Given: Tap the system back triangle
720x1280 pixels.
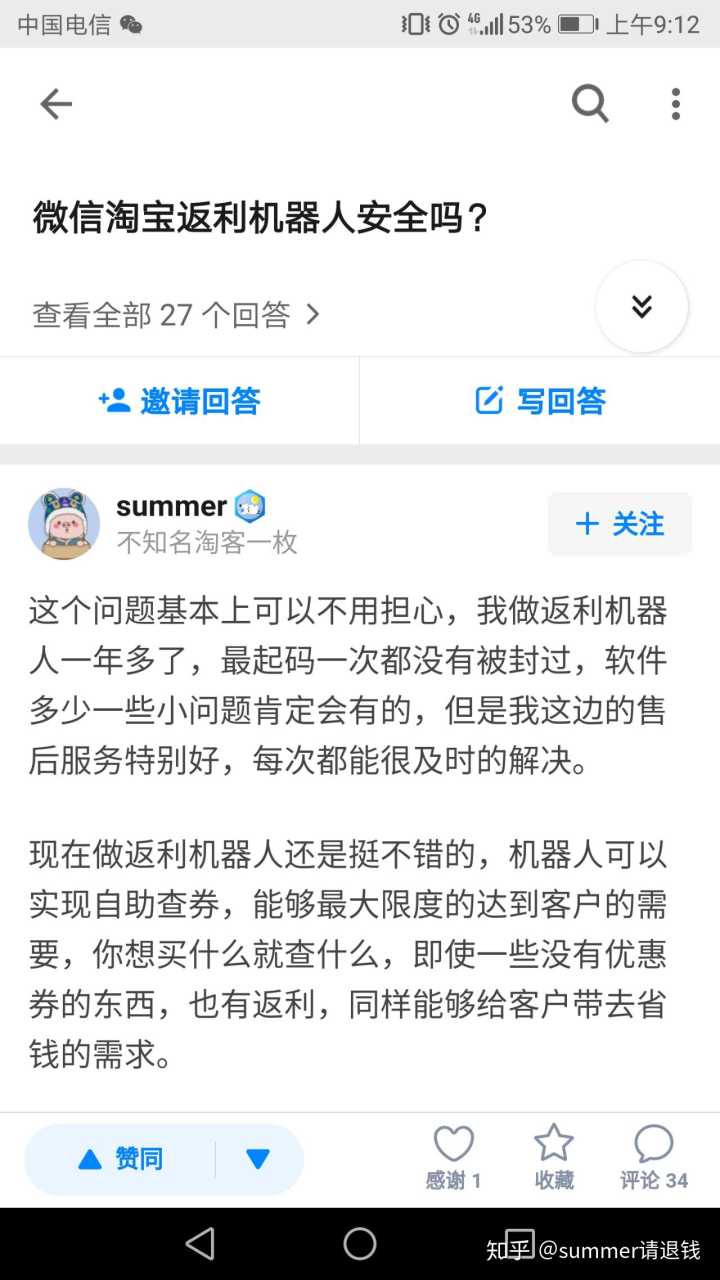Looking at the screenshot, I should point(200,1243).
